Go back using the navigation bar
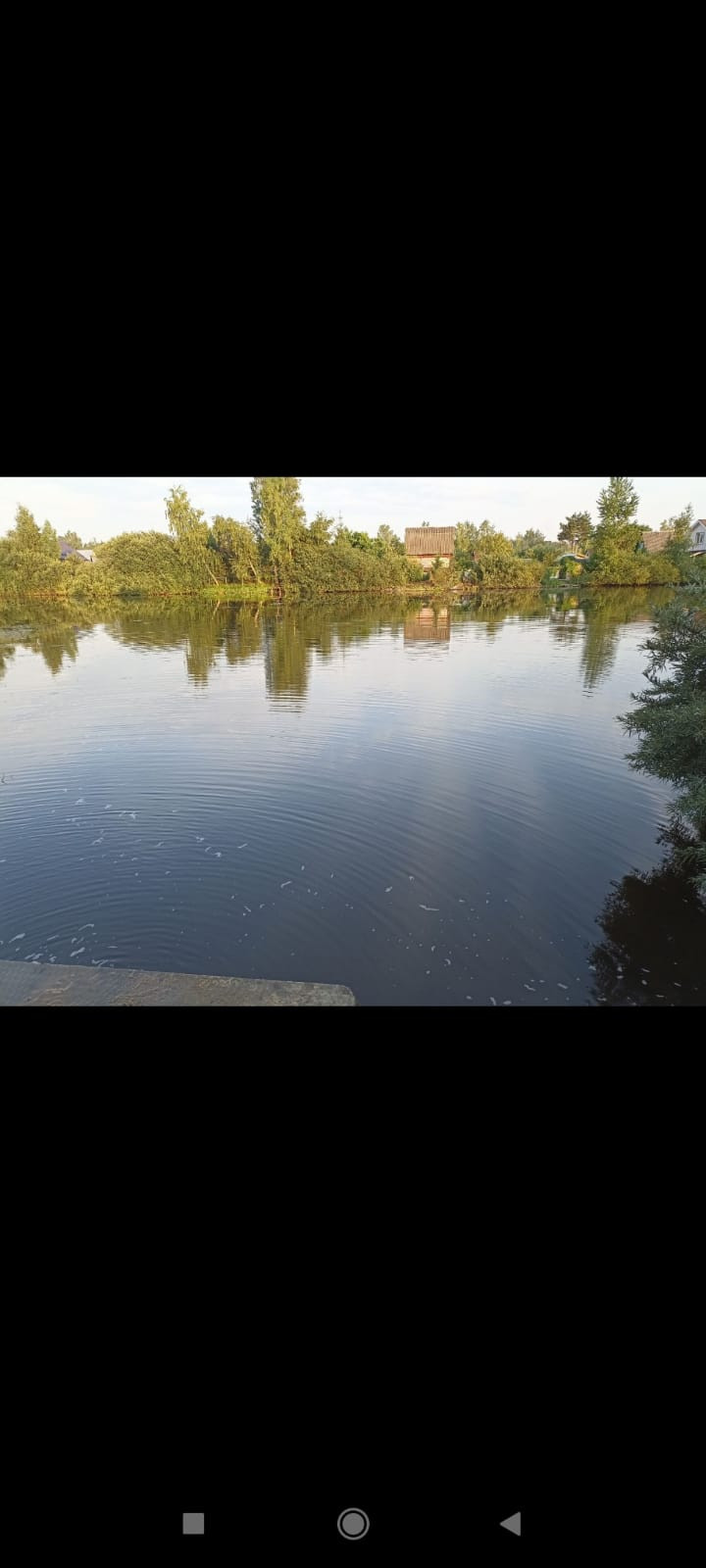Image resolution: width=706 pixels, height=1568 pixels. 510,1523
